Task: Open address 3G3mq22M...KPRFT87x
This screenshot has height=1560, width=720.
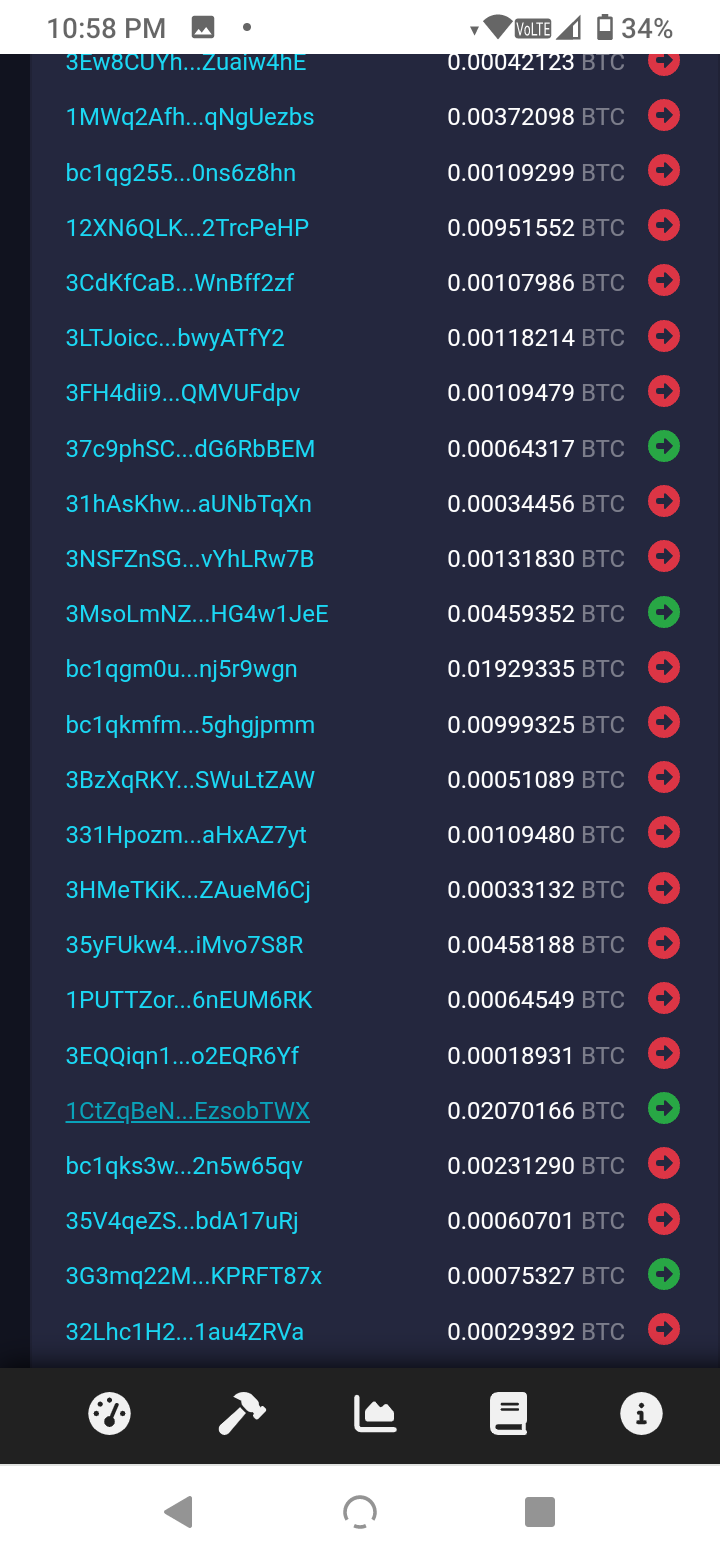Action: [194, 1276]
